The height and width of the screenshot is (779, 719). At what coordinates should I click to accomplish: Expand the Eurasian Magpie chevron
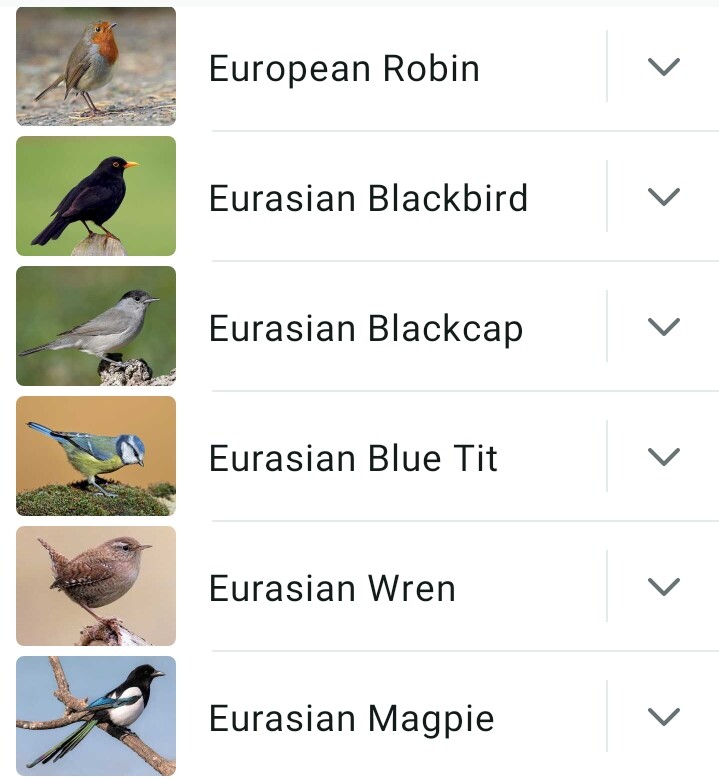663,717
